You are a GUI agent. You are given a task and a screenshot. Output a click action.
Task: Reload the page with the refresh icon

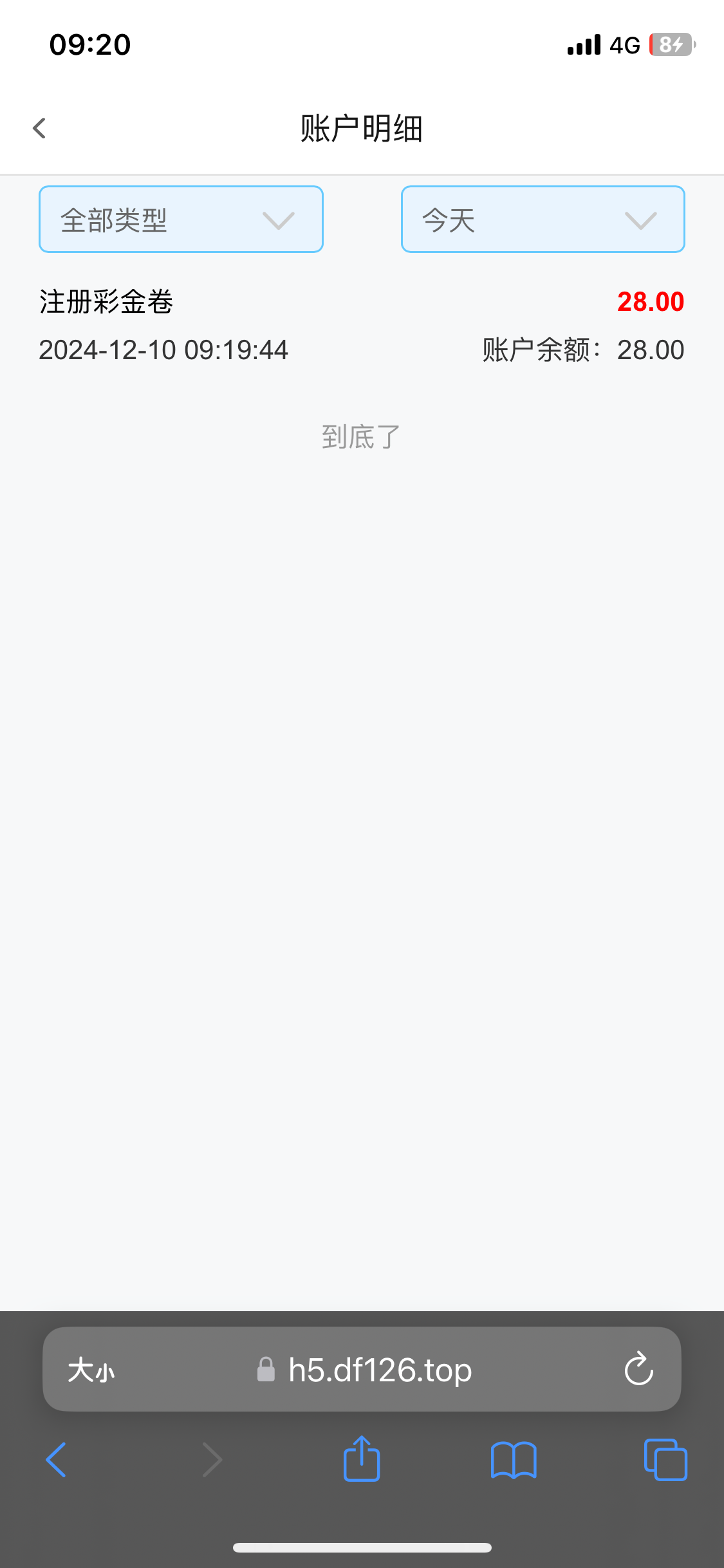(x=638, y=1368)
